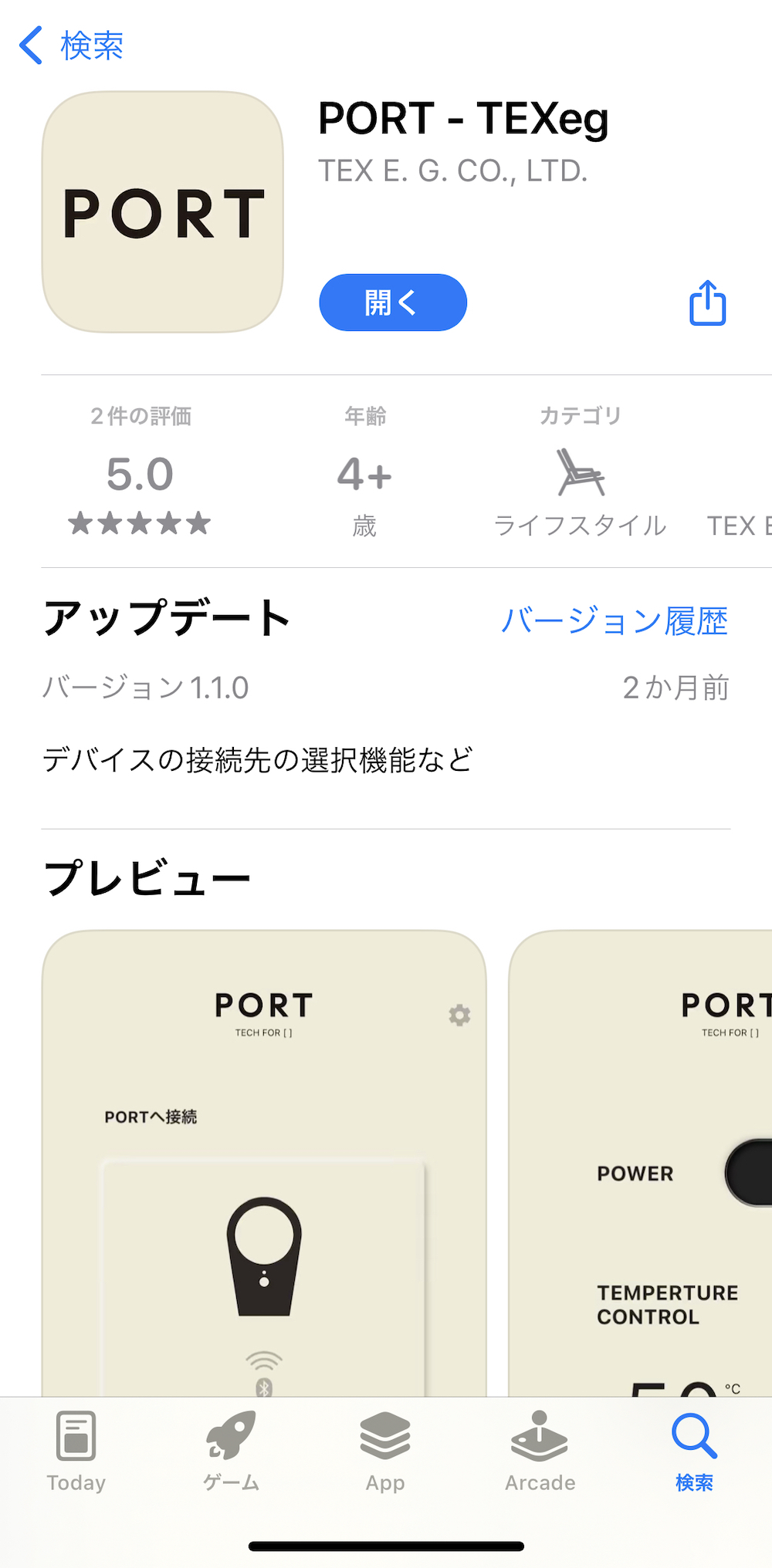The width and height of the screenshot is (772, 1568).
Task: Tap the 2件の評価 ratings label
Action: point(142,416)
